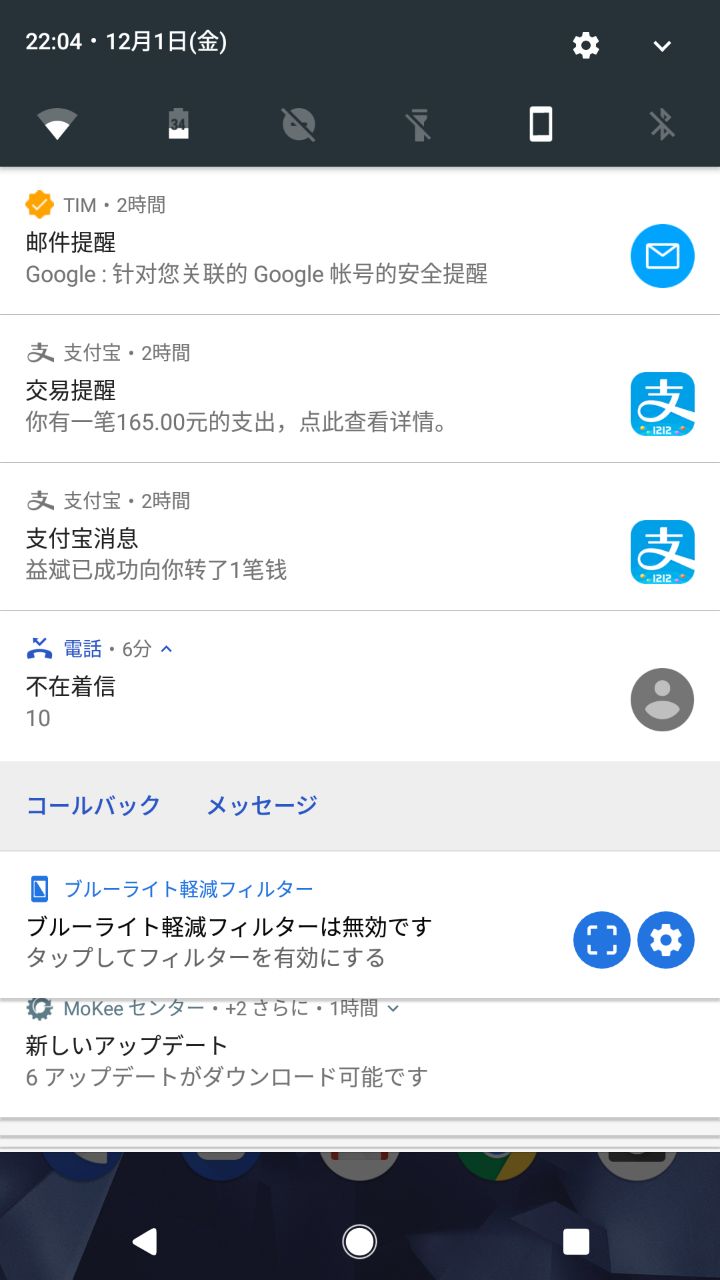The width and height of the screenshot is (720, 1280).
Task: Toggle the flashlight quick setting
Action: [419, 125]
